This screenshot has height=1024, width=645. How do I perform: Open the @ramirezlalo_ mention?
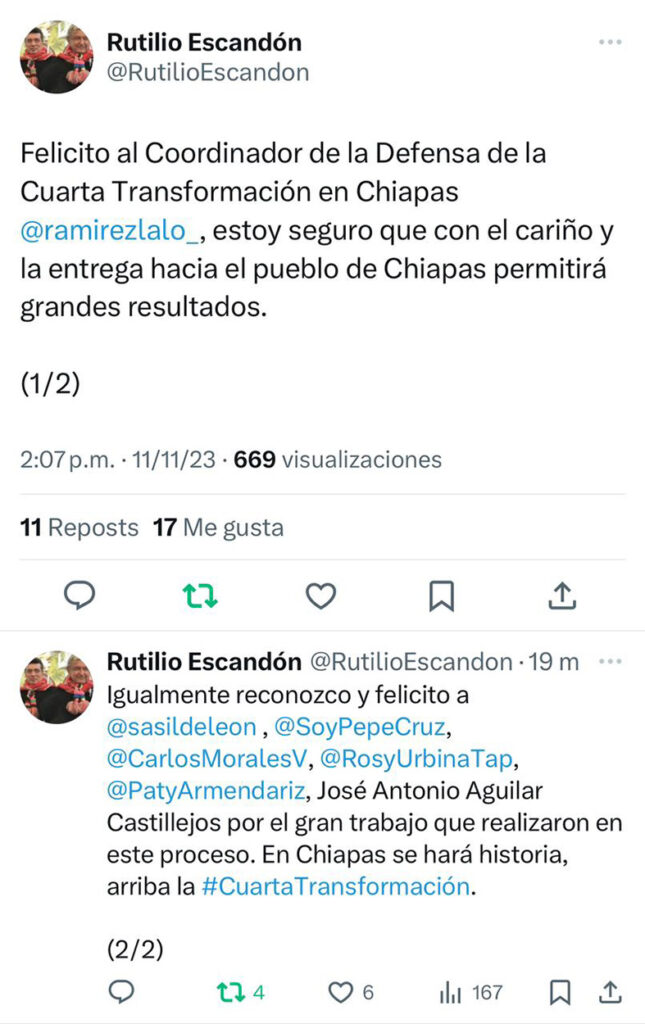click(112, 231)
